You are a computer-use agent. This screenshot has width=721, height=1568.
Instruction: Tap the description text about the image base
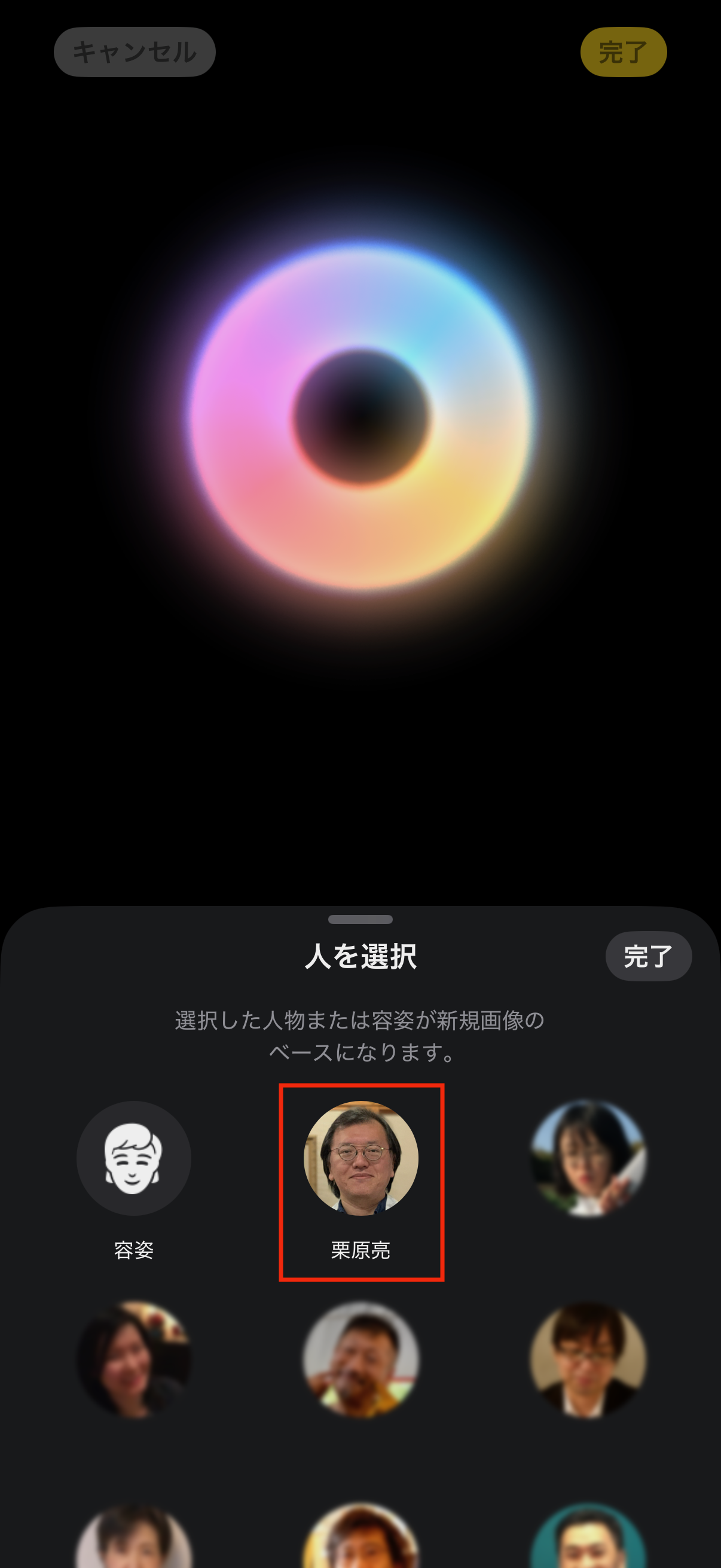(360, 1036)
